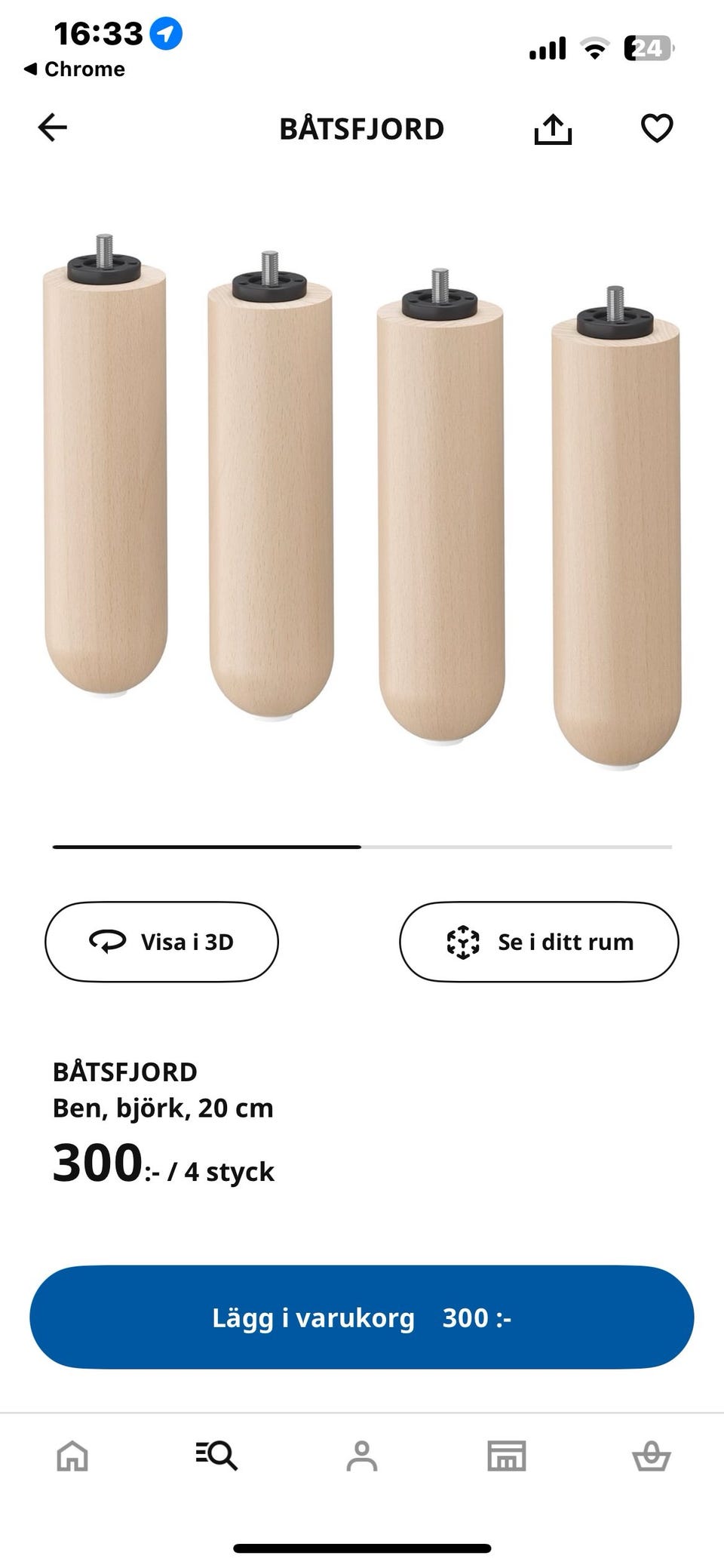
Task: Go to the home tab
Action: [72, 1456]
